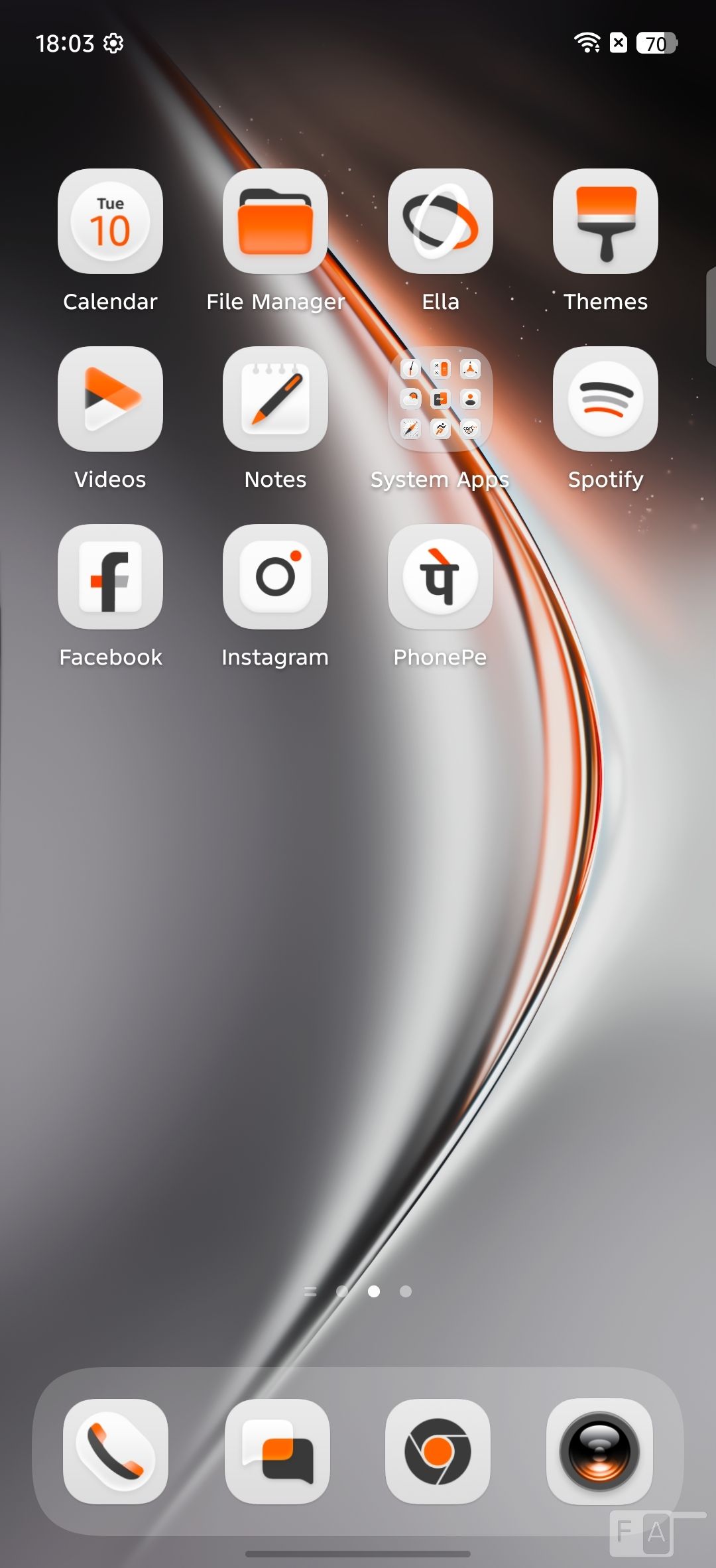This screenshot has width=716, height=1568.
Task: Launch the Videos app
Action: click(x=110, y=399)
